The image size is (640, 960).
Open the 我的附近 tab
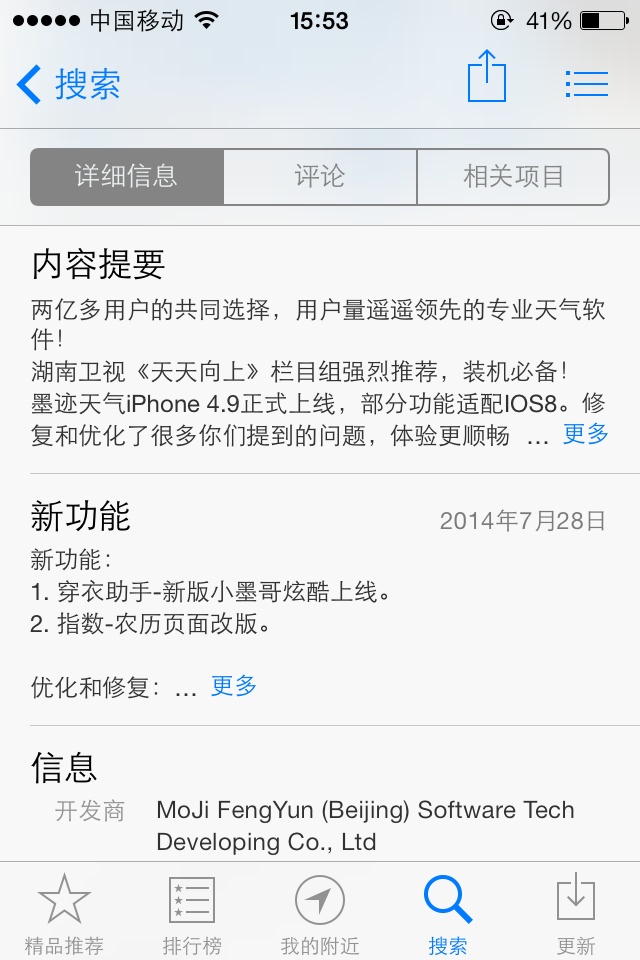click(320, 913)
